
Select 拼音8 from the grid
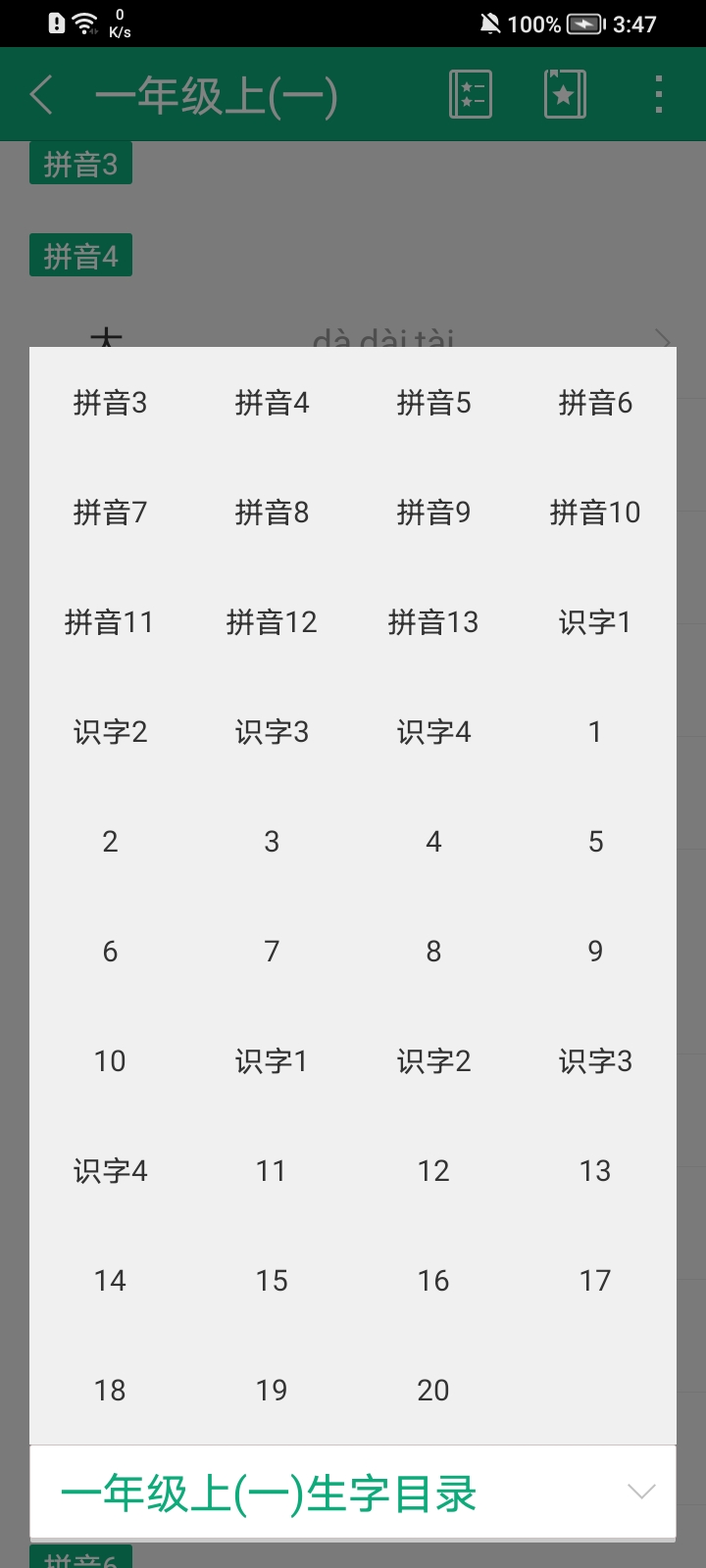[x=272, y=512]
